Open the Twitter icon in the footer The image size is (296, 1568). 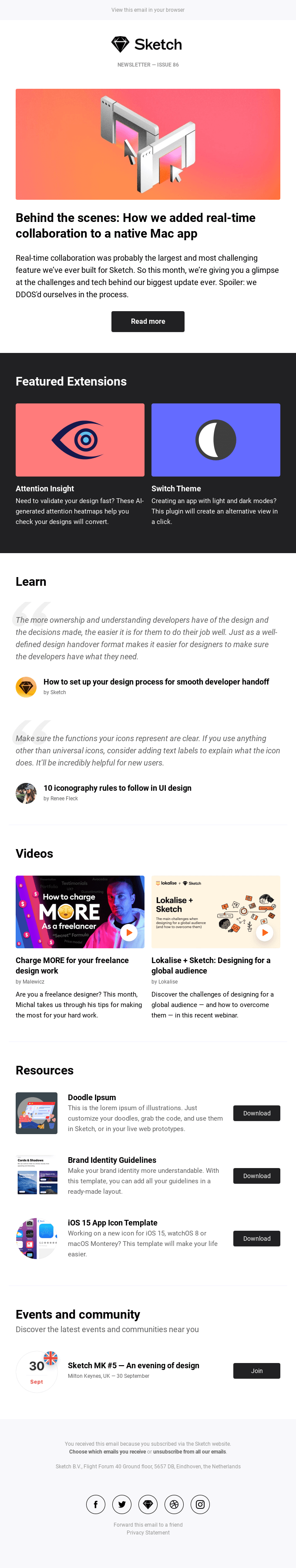(x=122, y=1504)
